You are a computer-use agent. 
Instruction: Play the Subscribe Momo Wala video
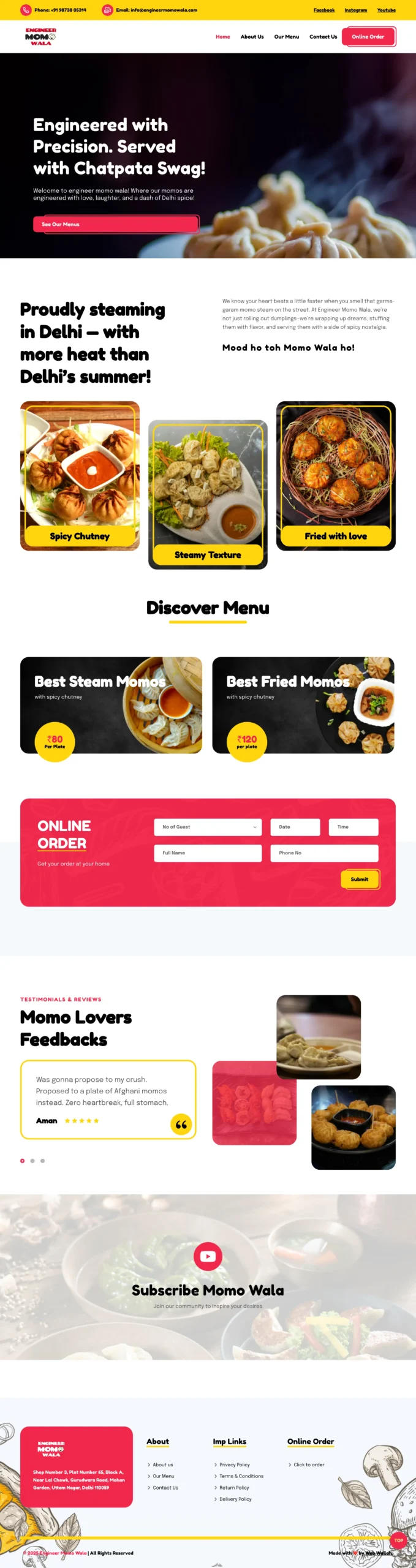coord(208,1256)
